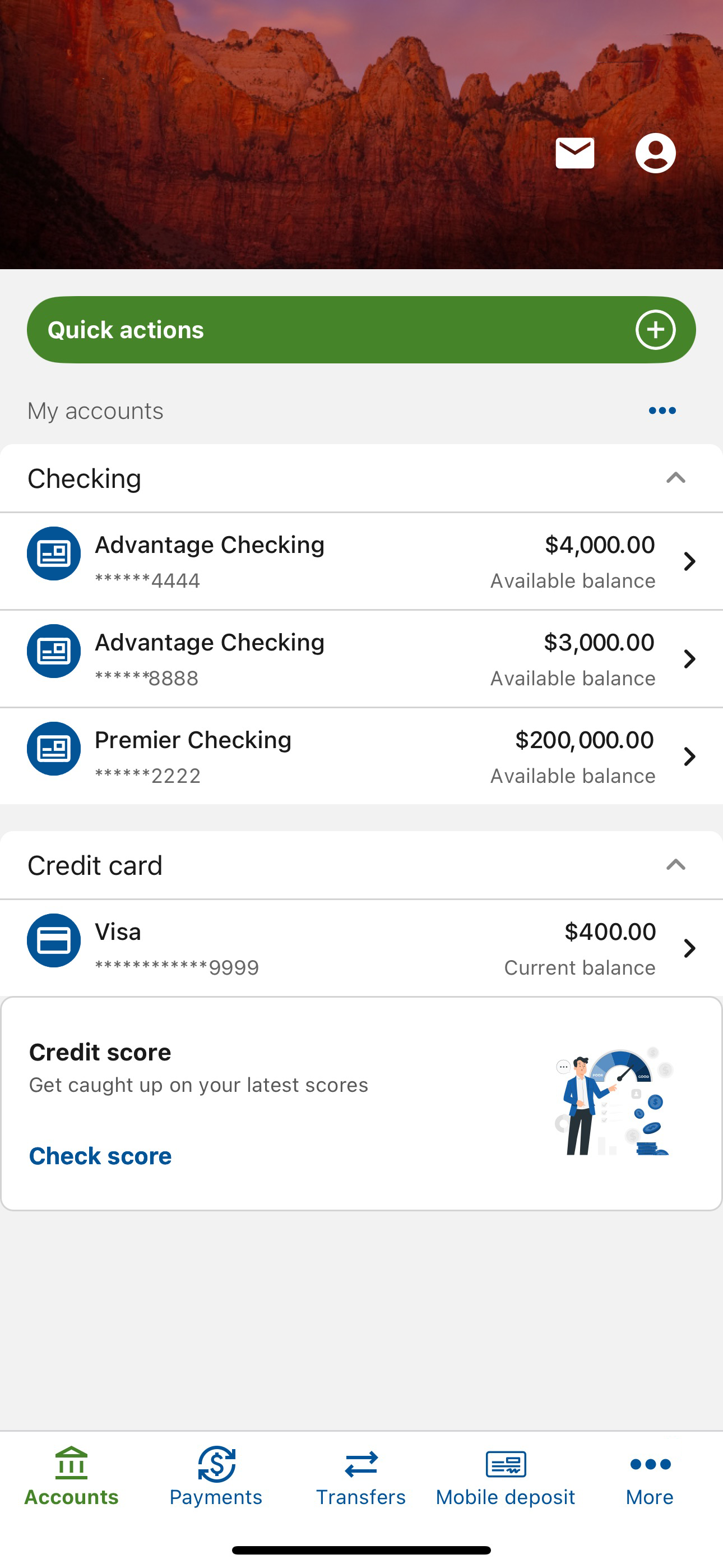Open Advantage Checking ending in 4444

tap(361, 561)
